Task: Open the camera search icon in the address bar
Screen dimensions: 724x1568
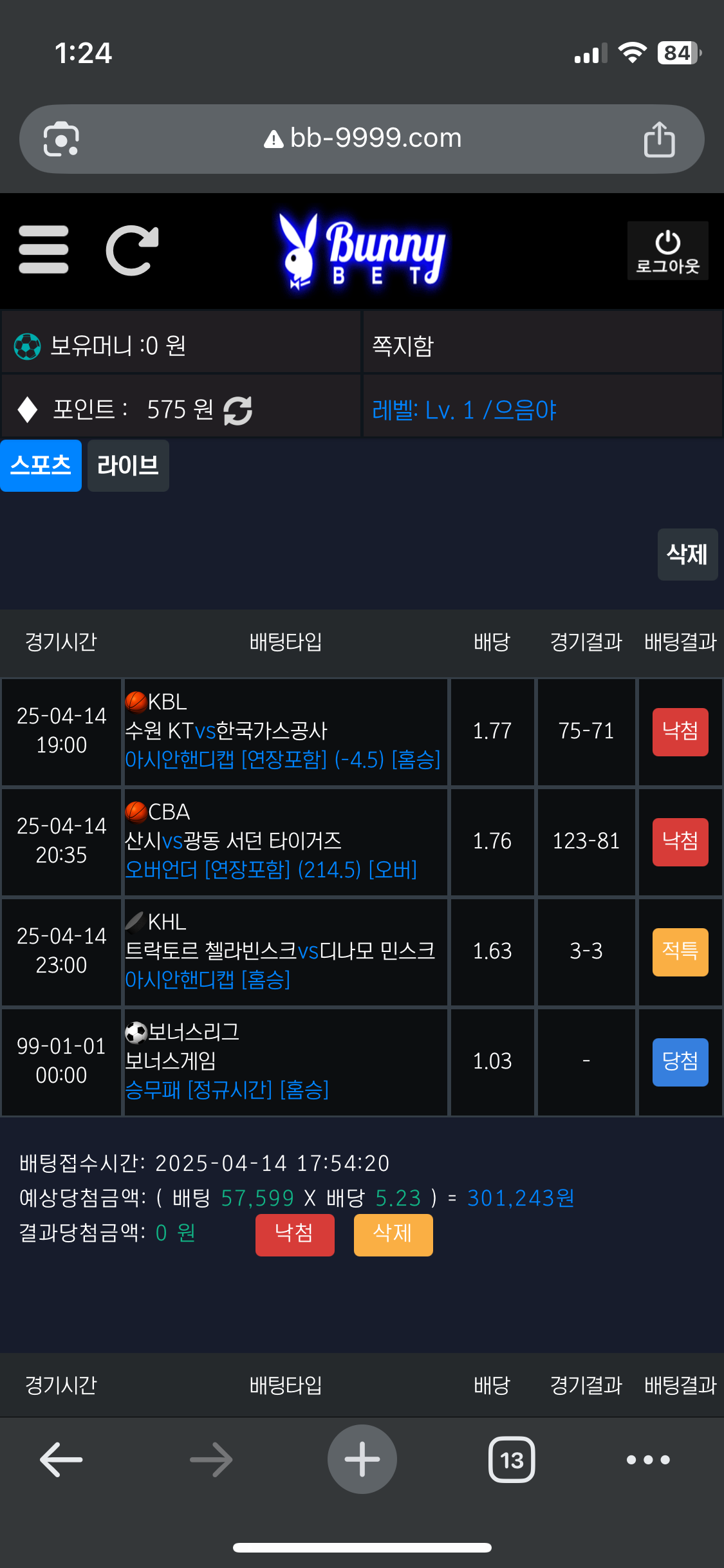Action: [61, 139]
